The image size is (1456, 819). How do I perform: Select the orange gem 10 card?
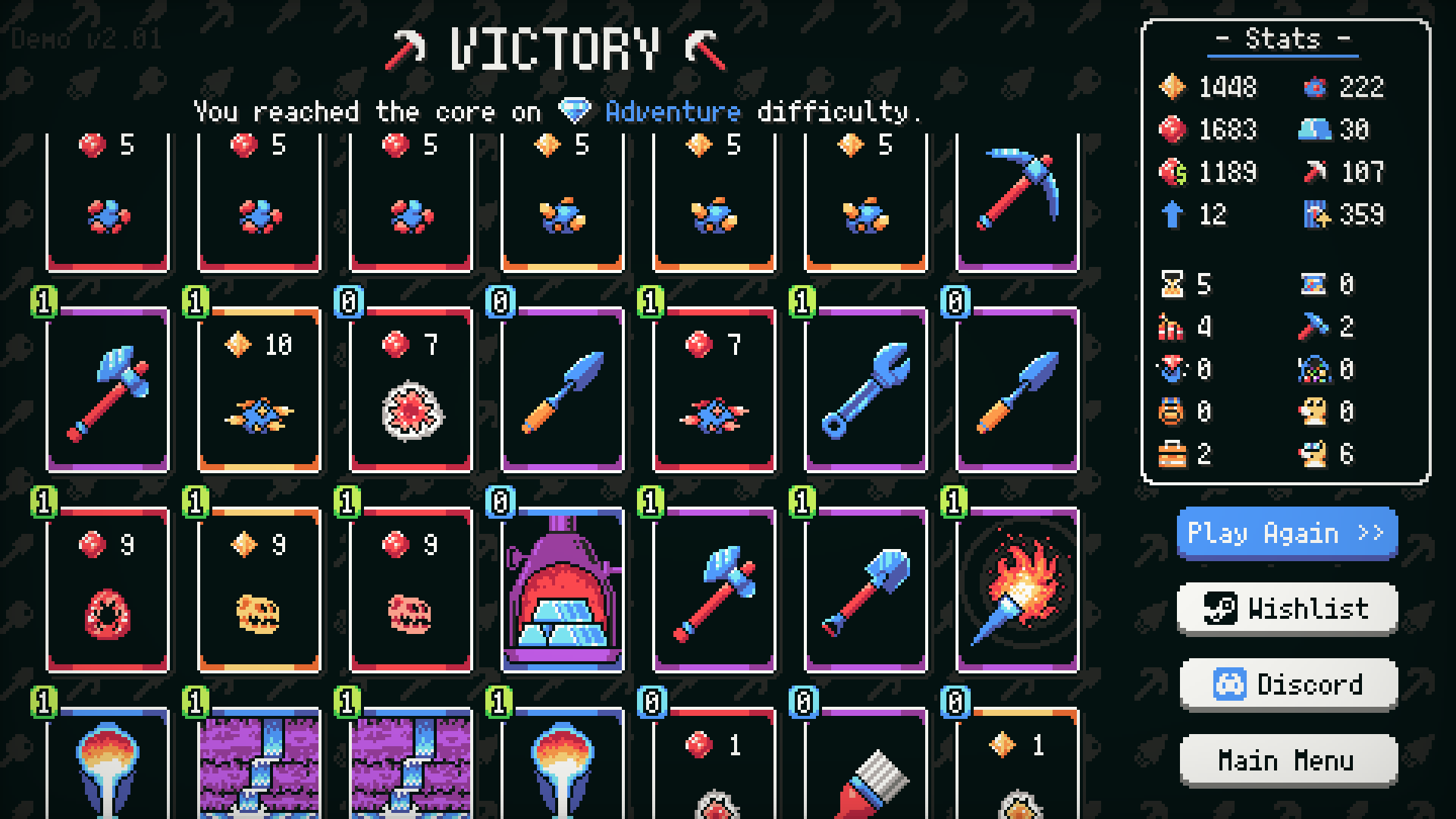259,390
